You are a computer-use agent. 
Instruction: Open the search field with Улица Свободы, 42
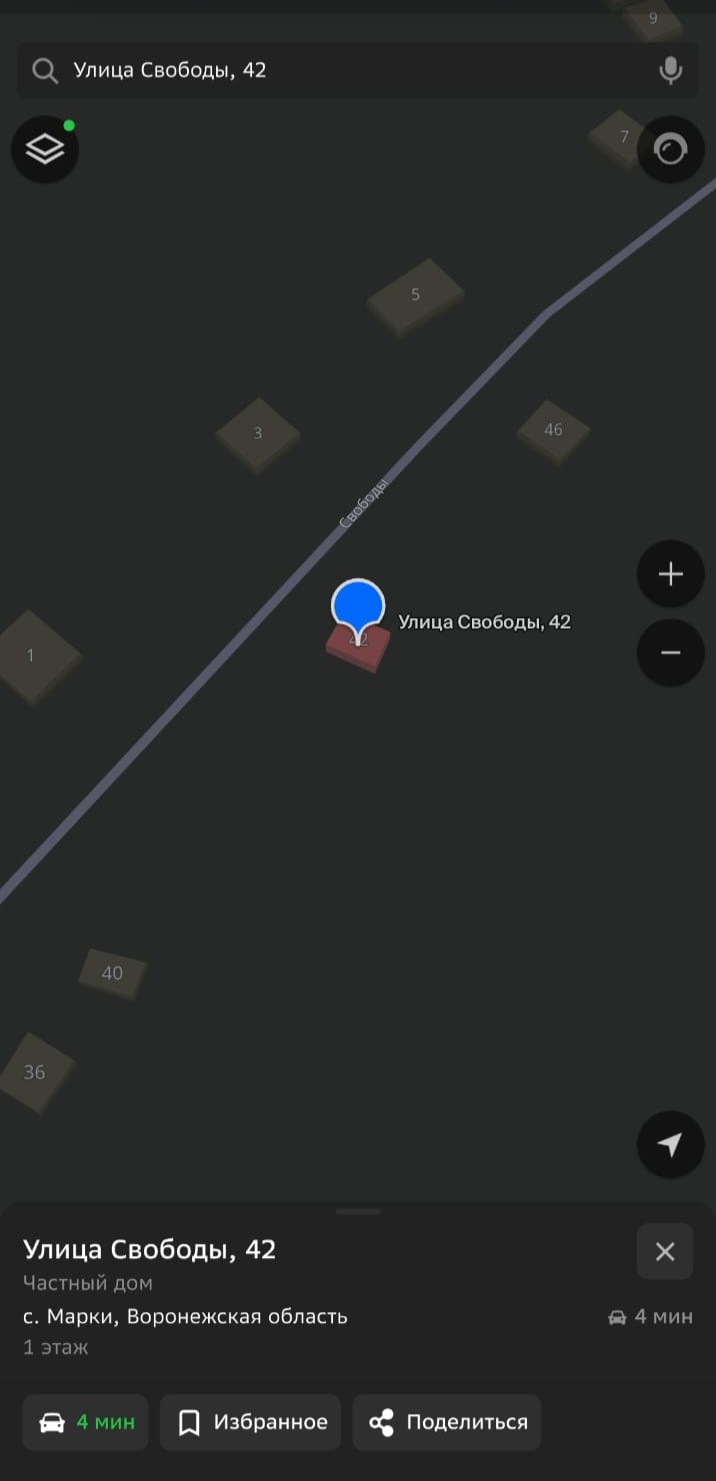click(340, 70)
